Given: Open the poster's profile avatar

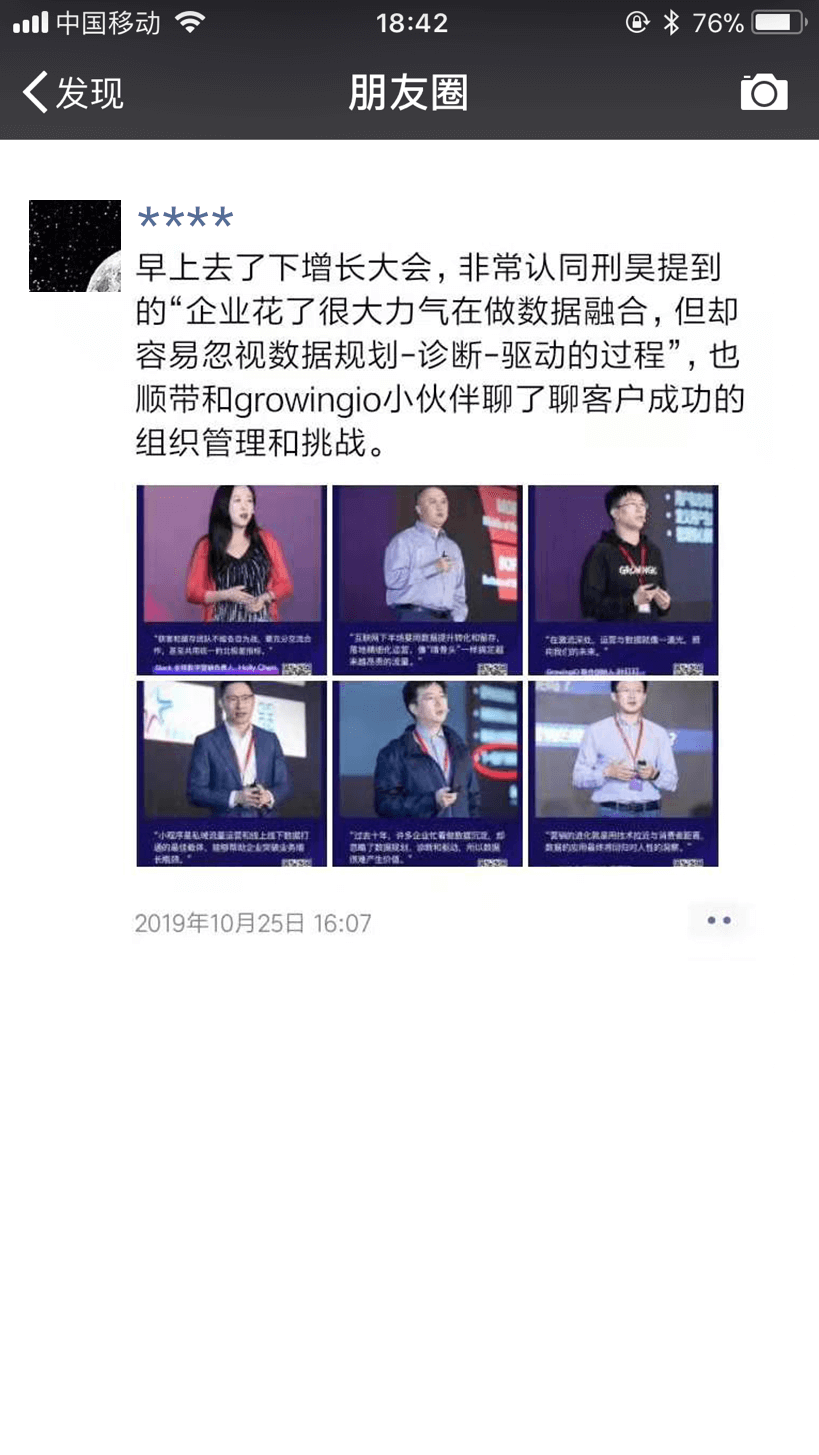Looking at the screenshot, I should coord(75,246).
